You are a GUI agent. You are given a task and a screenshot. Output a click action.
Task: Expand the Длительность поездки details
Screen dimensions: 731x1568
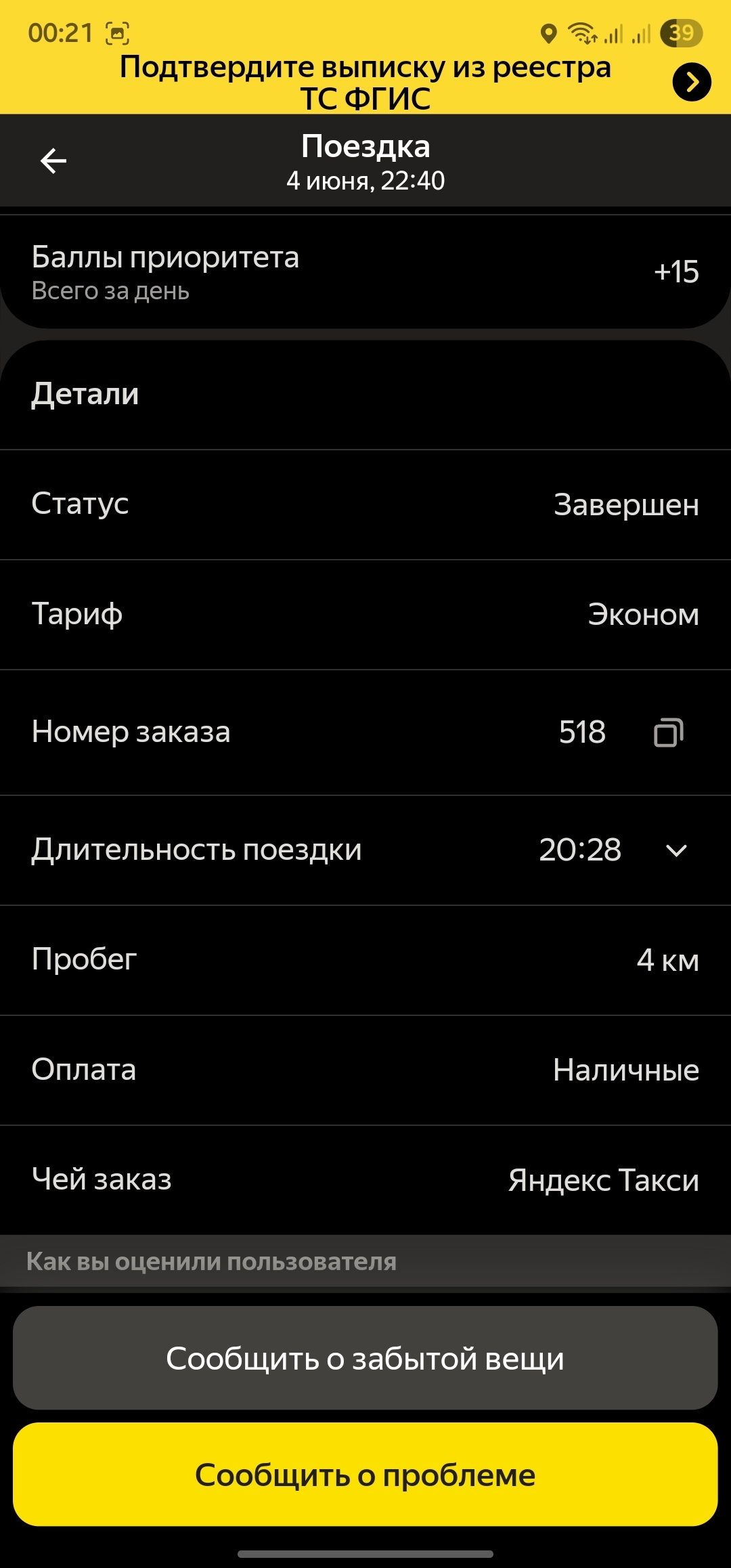[x=676, y=850]
